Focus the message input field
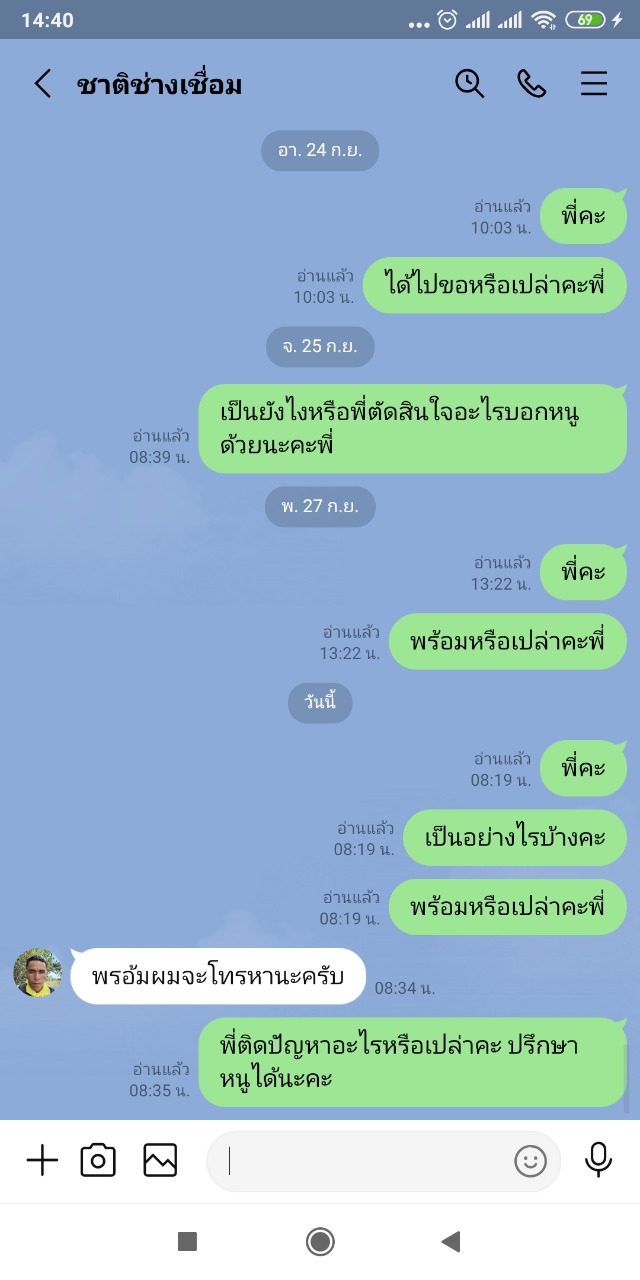 (360, 1160)
